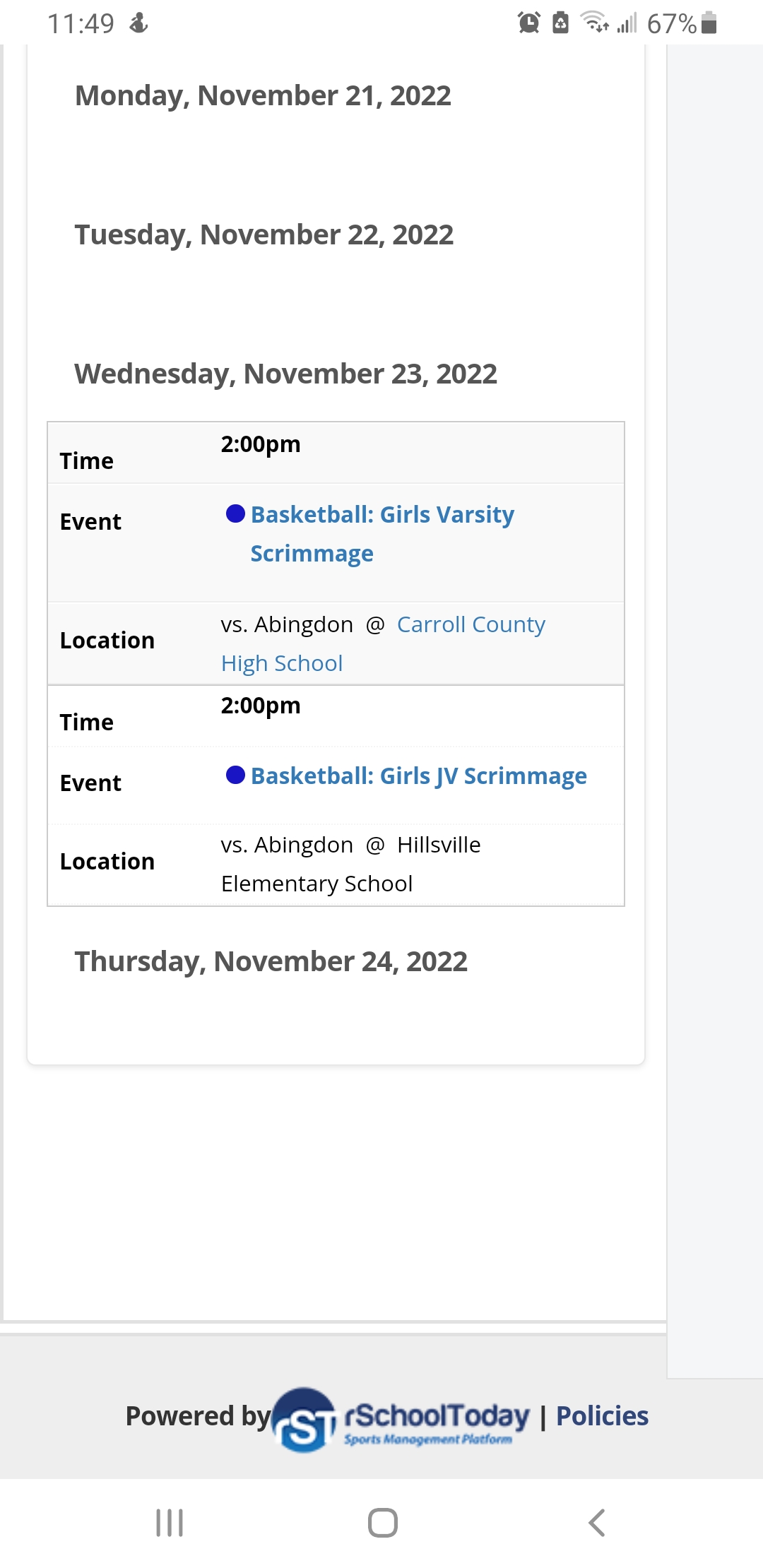The height and width of the screenshot is (1568, 763).
Task: Open the Policies link
Action: [x=602, y=1416]
